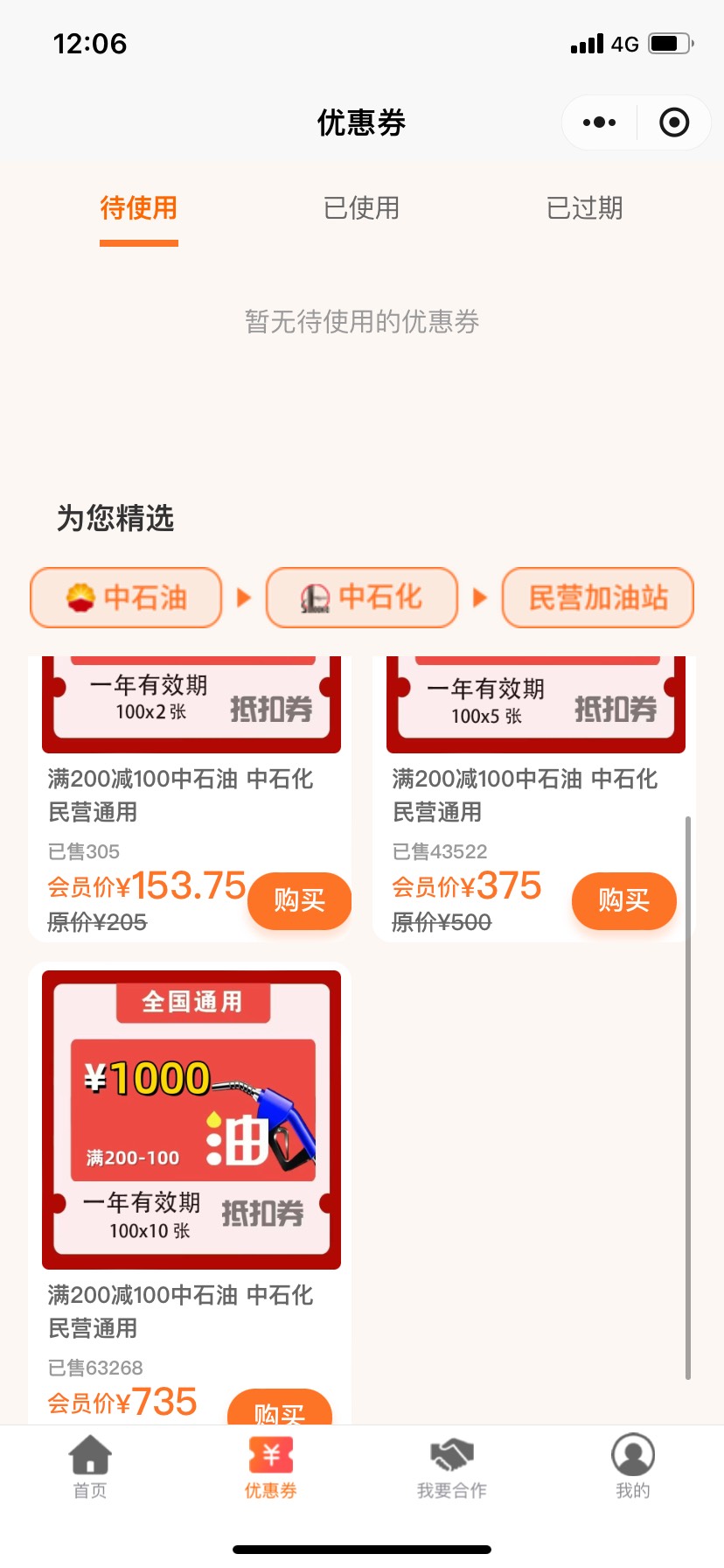Filter coupons by 中石化
The height and width of the screenshot is (1568, 724).
361,598
